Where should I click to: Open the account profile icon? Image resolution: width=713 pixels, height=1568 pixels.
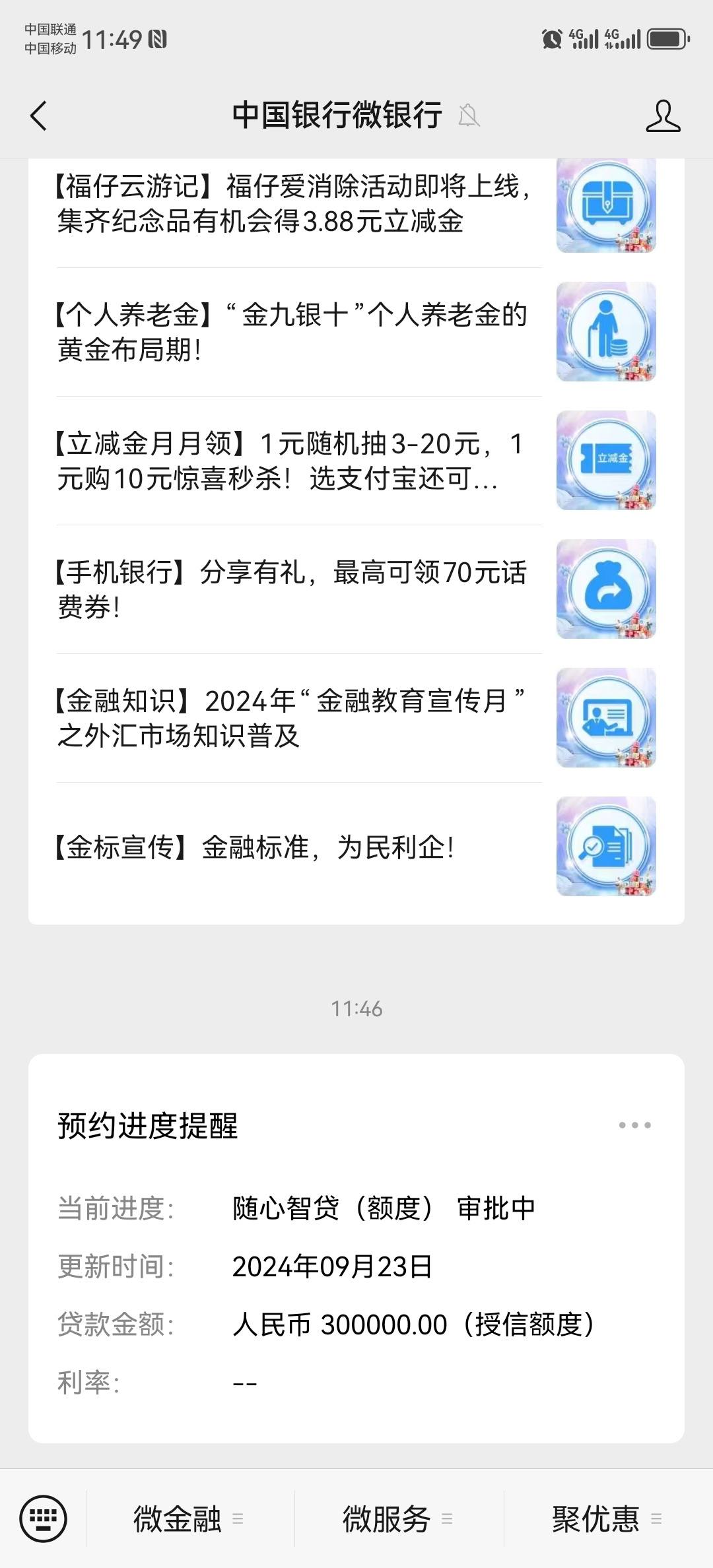[x=663, y=115]
